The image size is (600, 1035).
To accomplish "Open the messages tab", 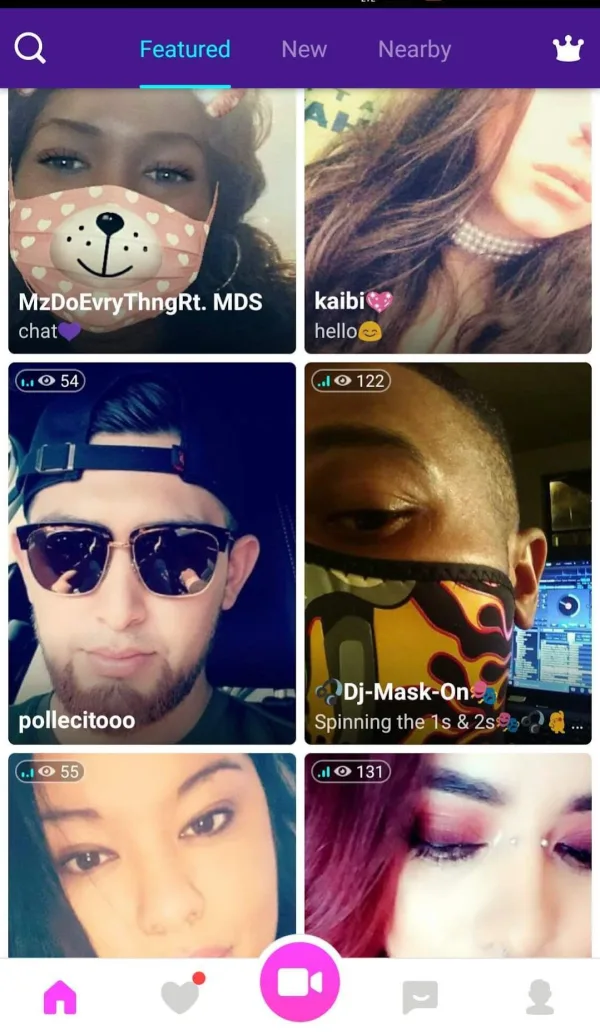I will [x=420, y=996].
